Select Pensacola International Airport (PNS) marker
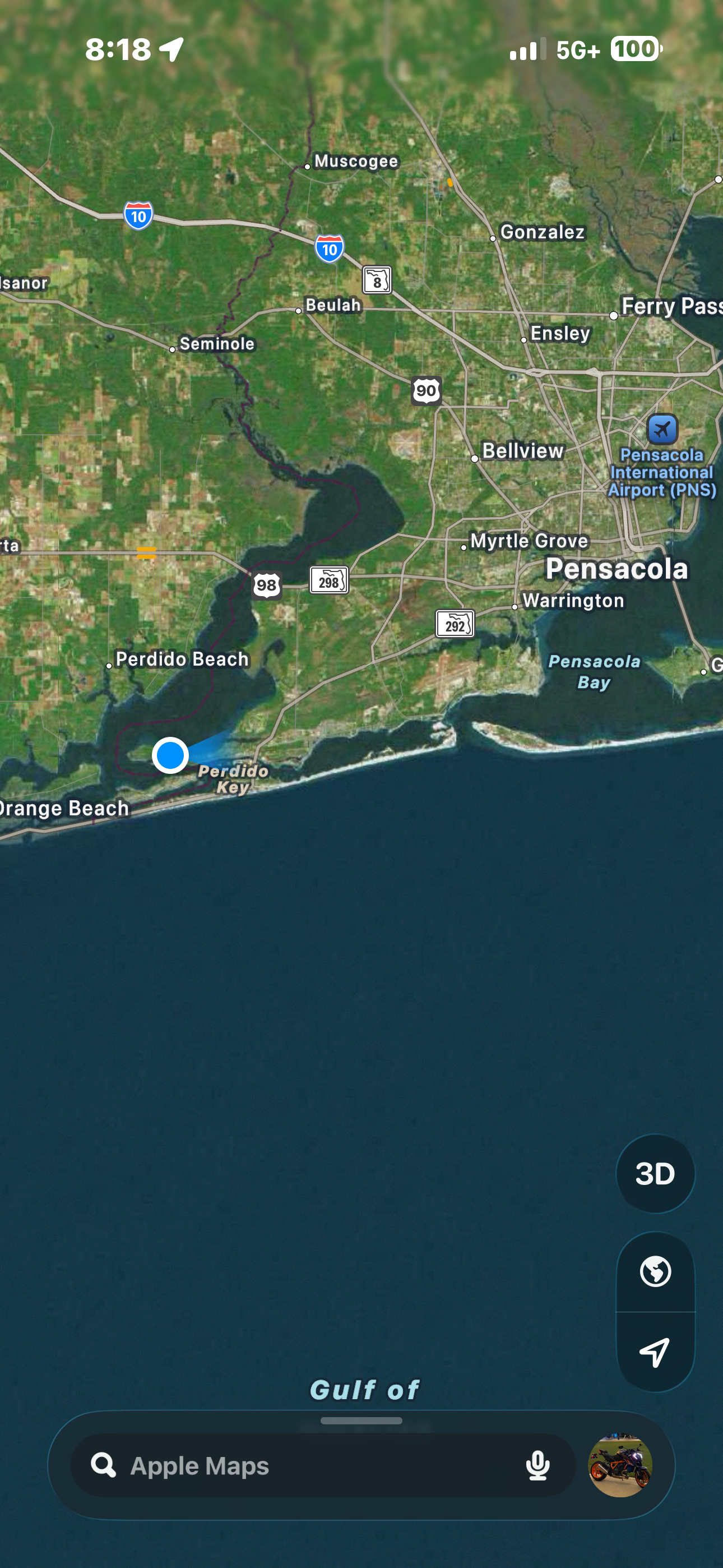 click(662, 430)
